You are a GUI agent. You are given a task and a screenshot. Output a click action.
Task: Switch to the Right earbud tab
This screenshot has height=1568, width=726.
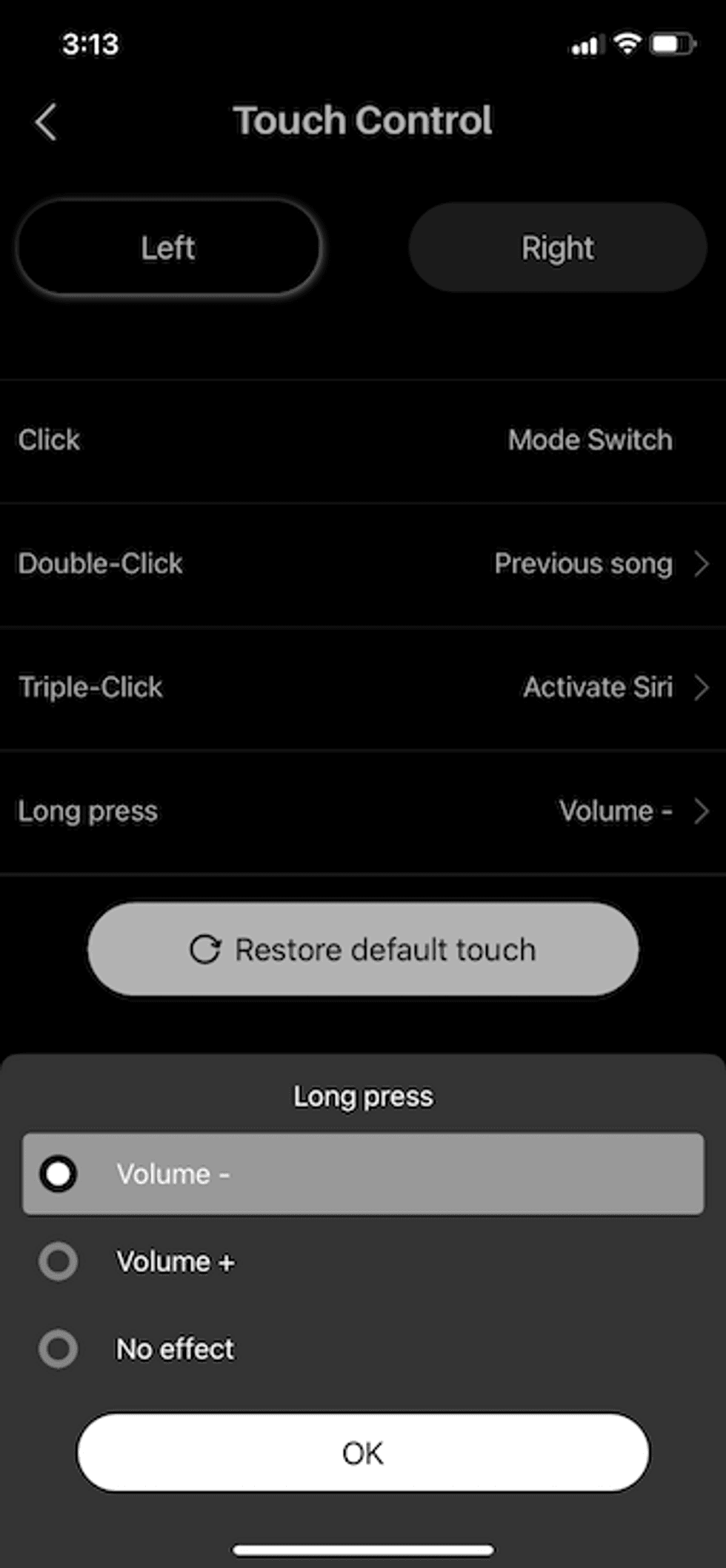(x=557, y=247)
